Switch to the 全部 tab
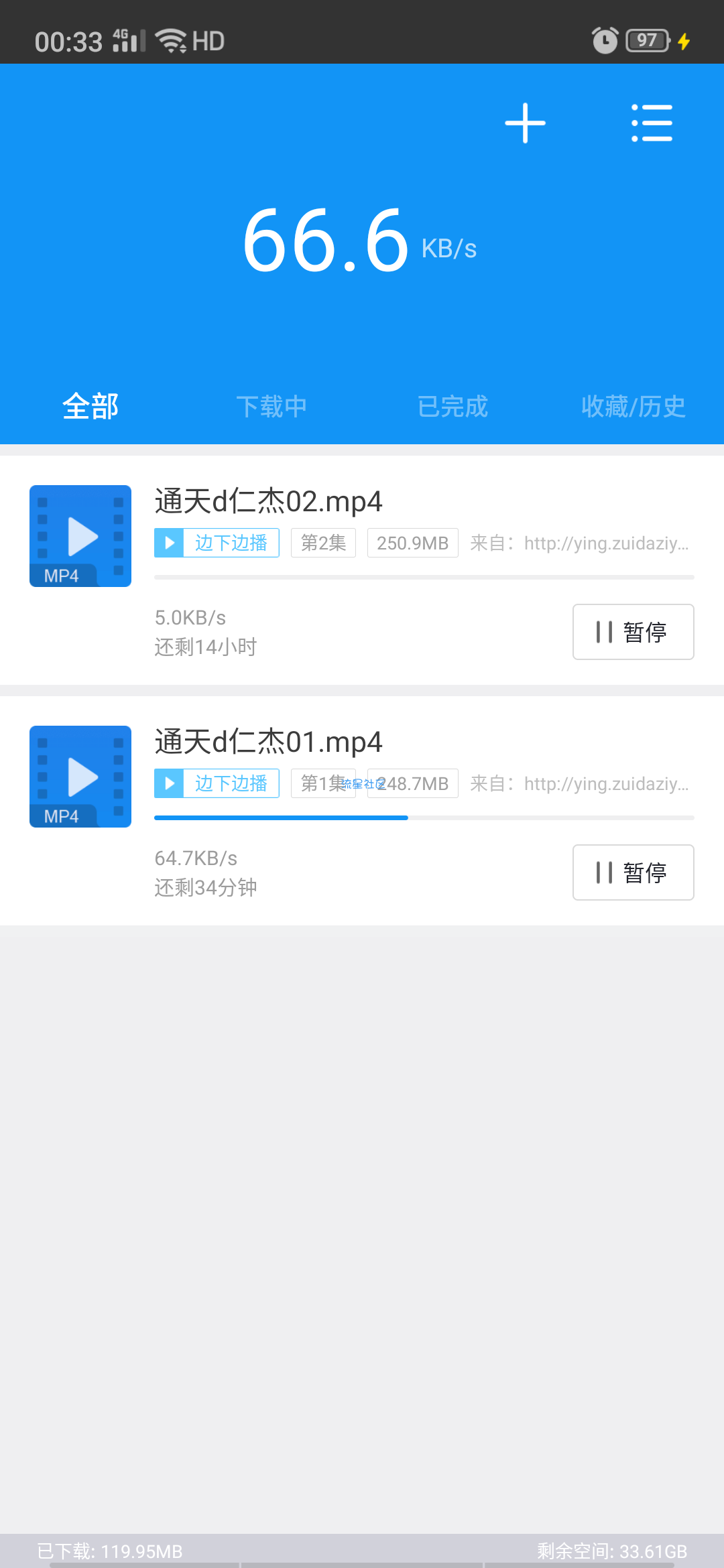This screenshot has width=724, height=1568. click(x=90, y=406)
